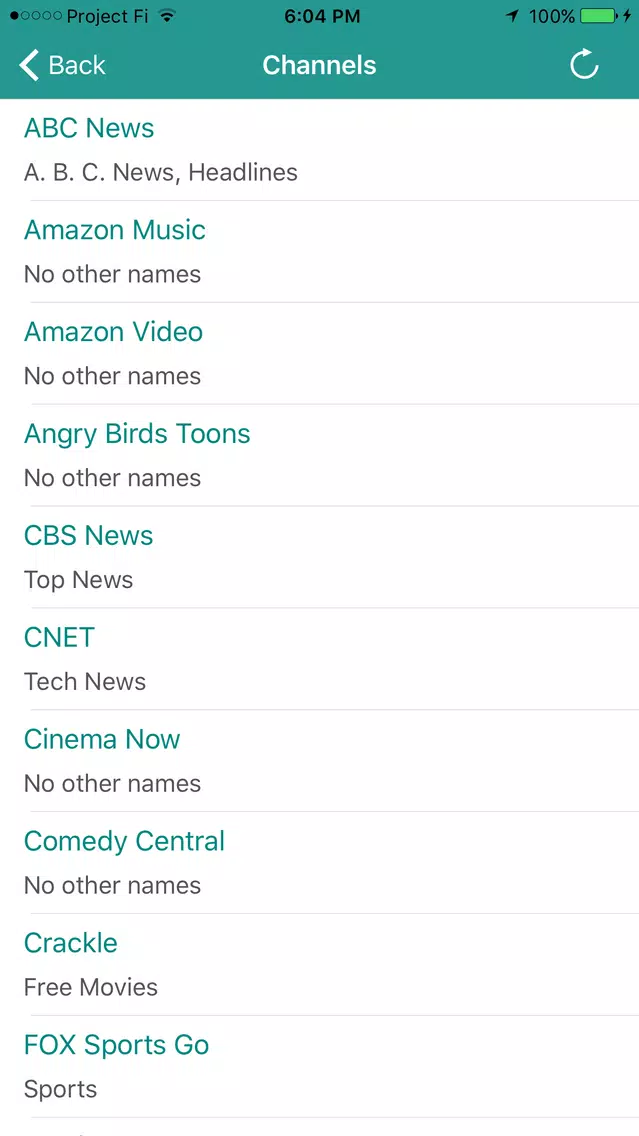Go back using the Back button
639x1136 pixels.
[62, 65]
